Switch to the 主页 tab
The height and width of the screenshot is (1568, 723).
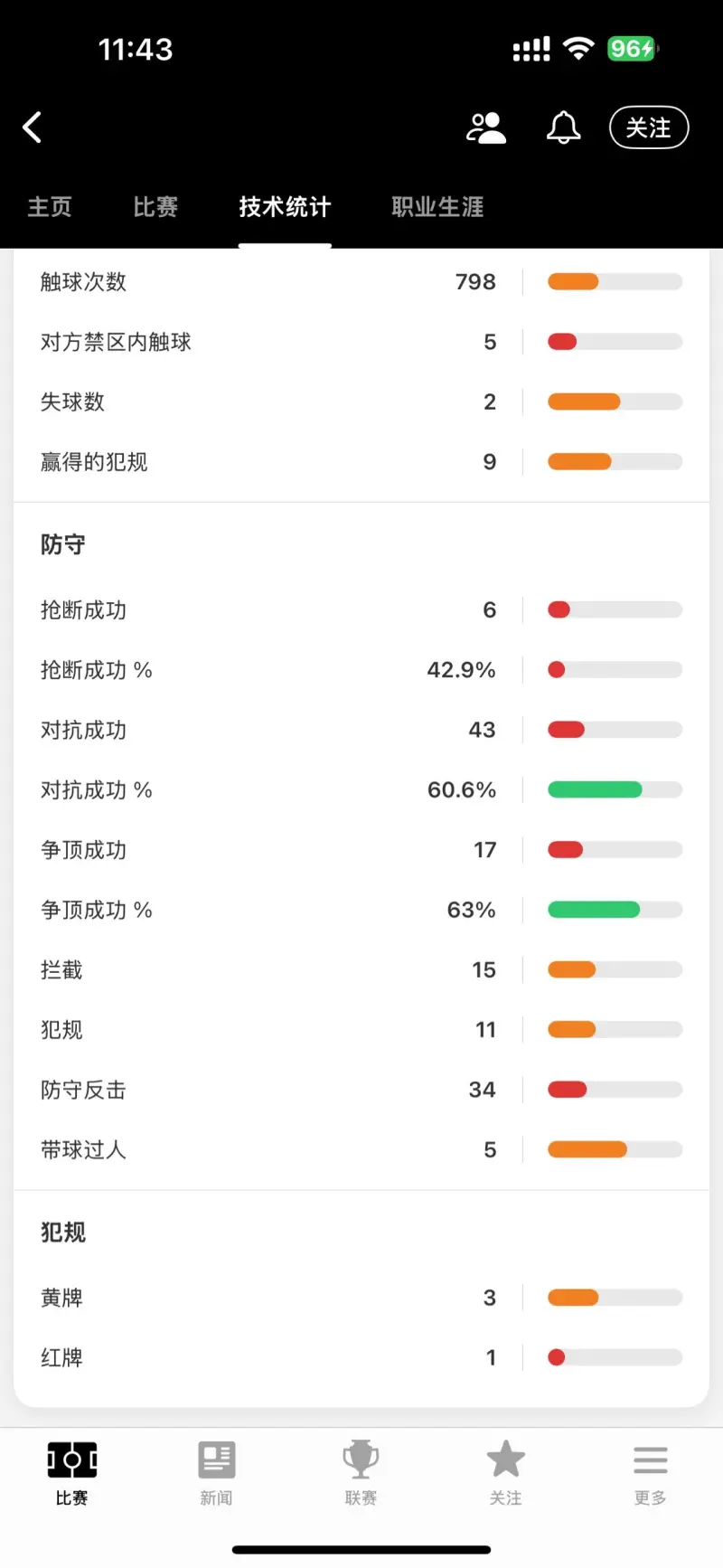(50, 207)
